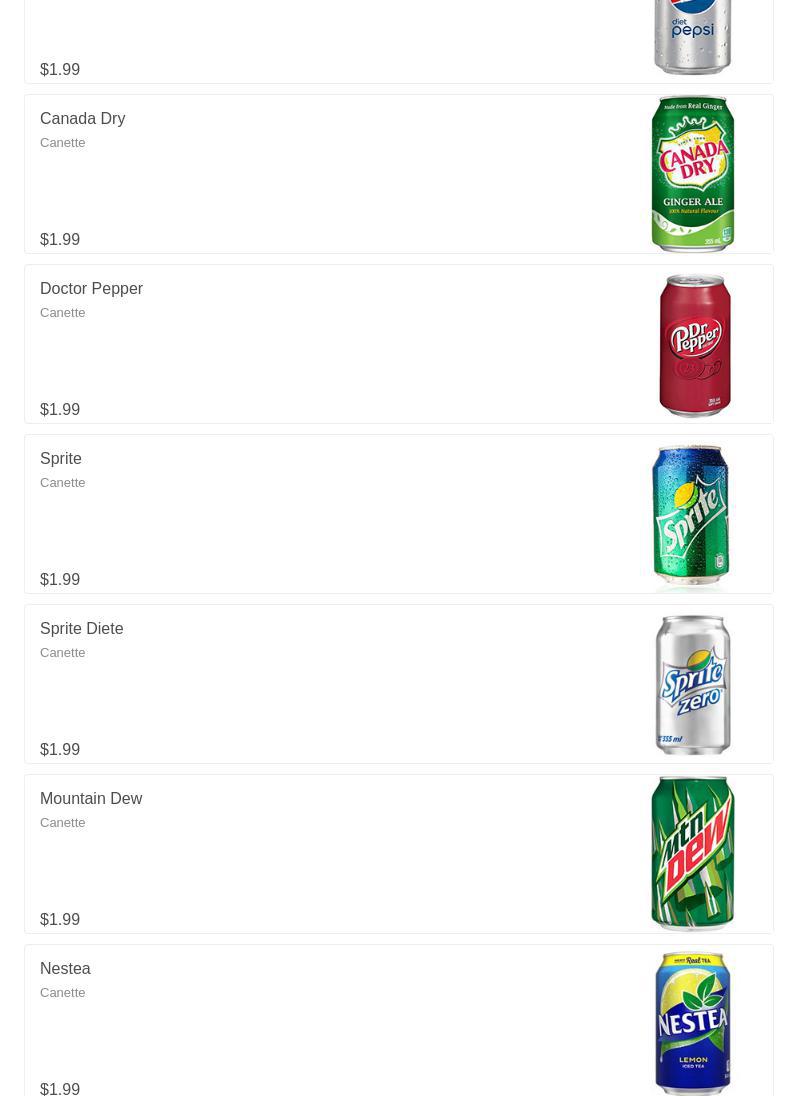Viewport: 785px width, 1096px height.
Task: Tap the Nestea canette card
Action: pos(398,1022)
